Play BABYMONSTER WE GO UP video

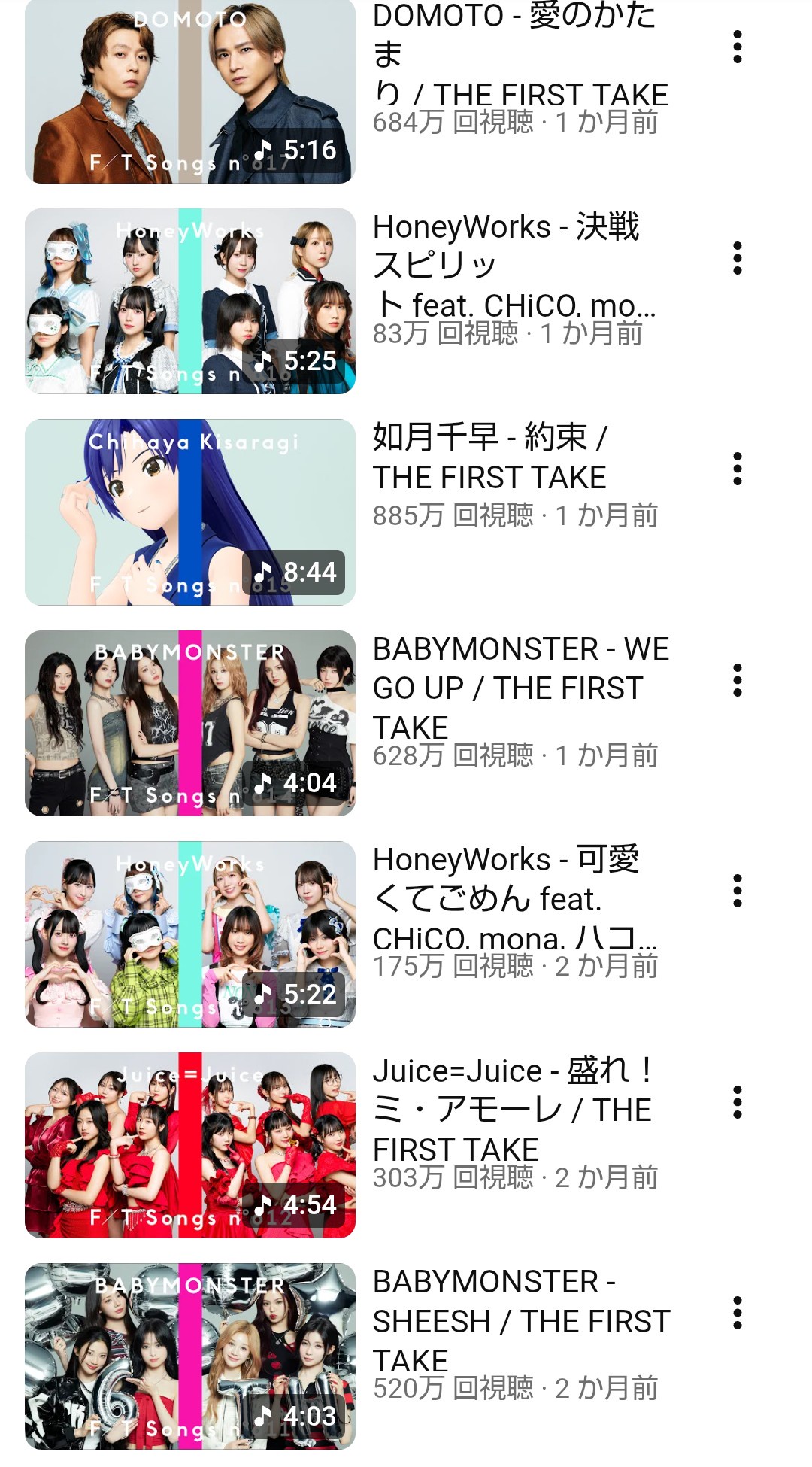click(190, 723)
